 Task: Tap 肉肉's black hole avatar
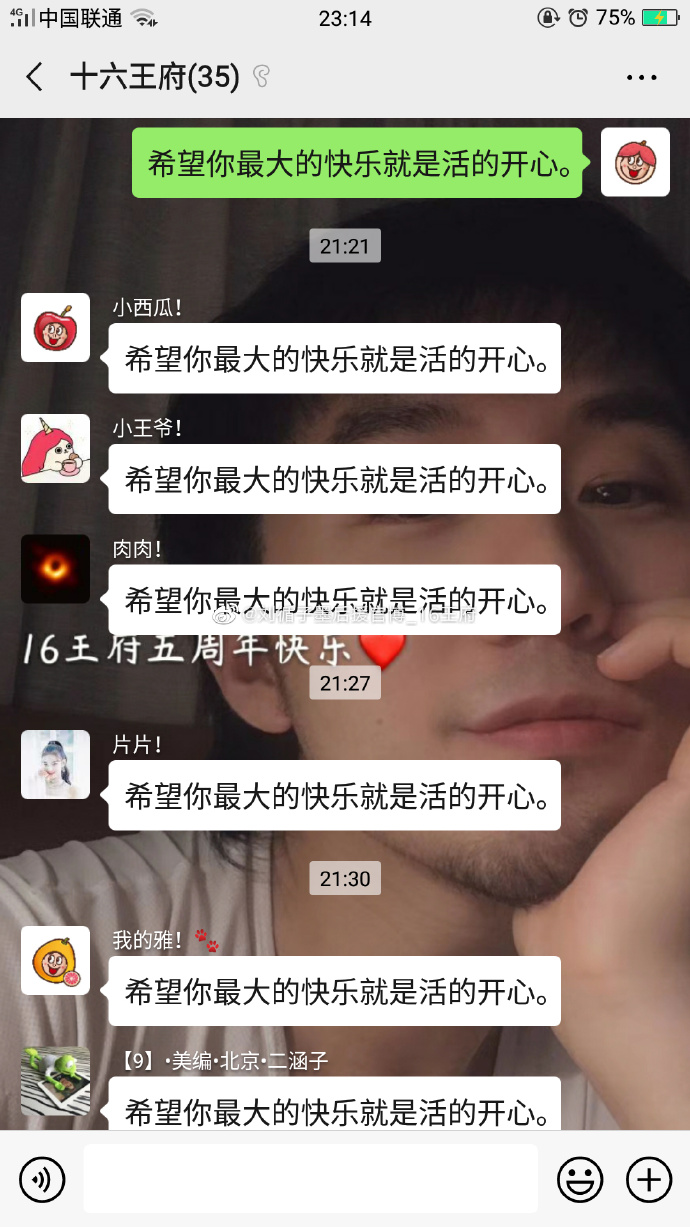tap(55, 569)
